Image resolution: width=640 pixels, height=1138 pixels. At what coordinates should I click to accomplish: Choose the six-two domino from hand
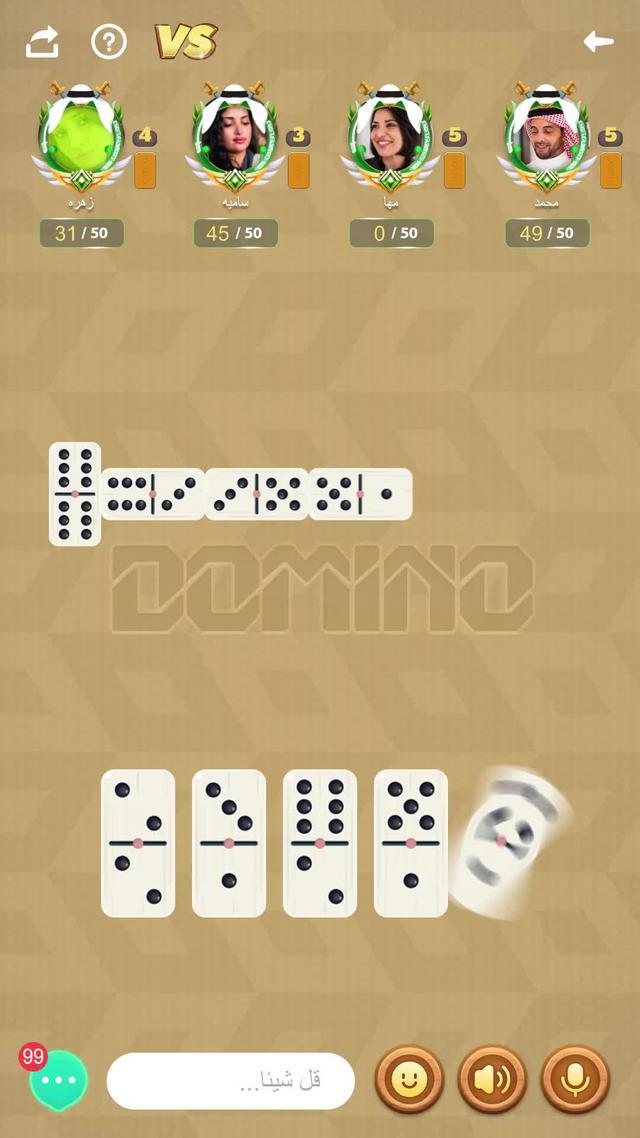(x=320, y=843)
